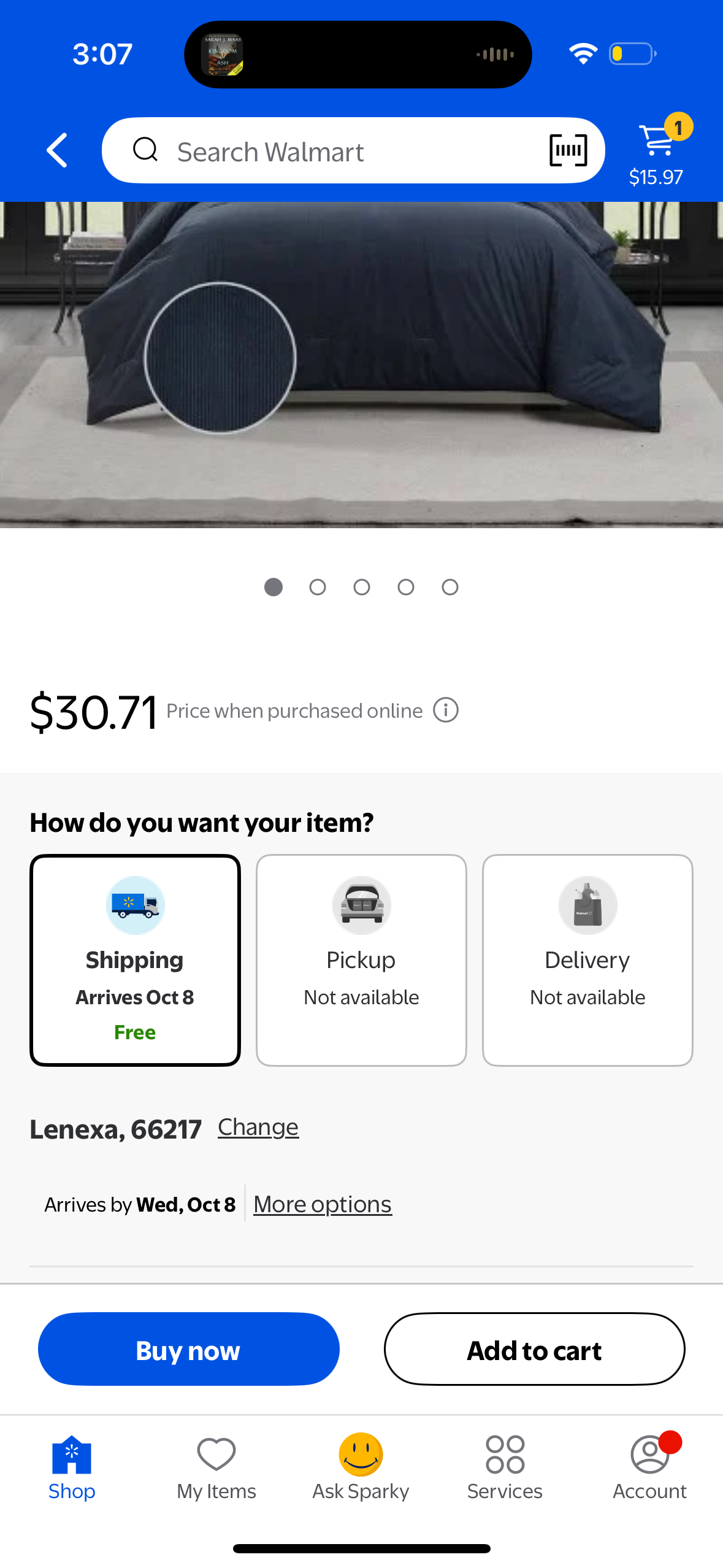723x1568 pixels.
Task: View more options for arrival
Action: 323,1204
